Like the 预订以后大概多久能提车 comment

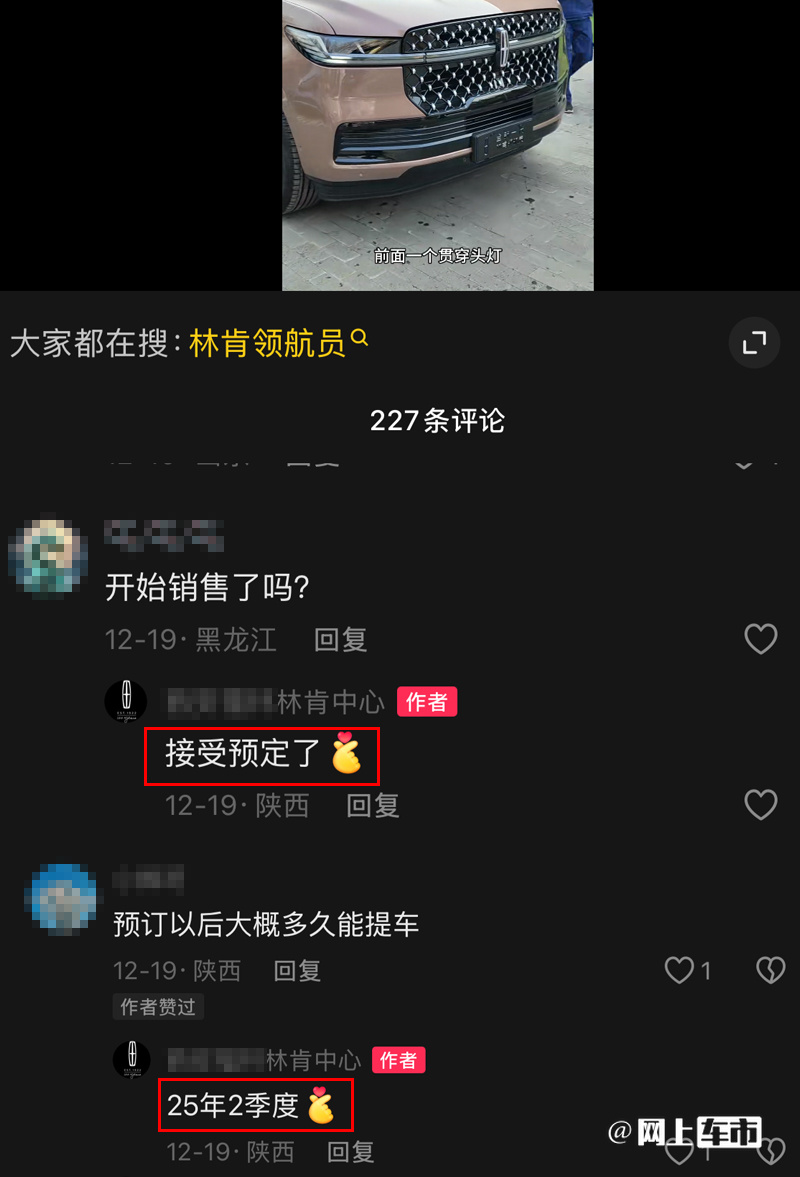click(680, 969)
